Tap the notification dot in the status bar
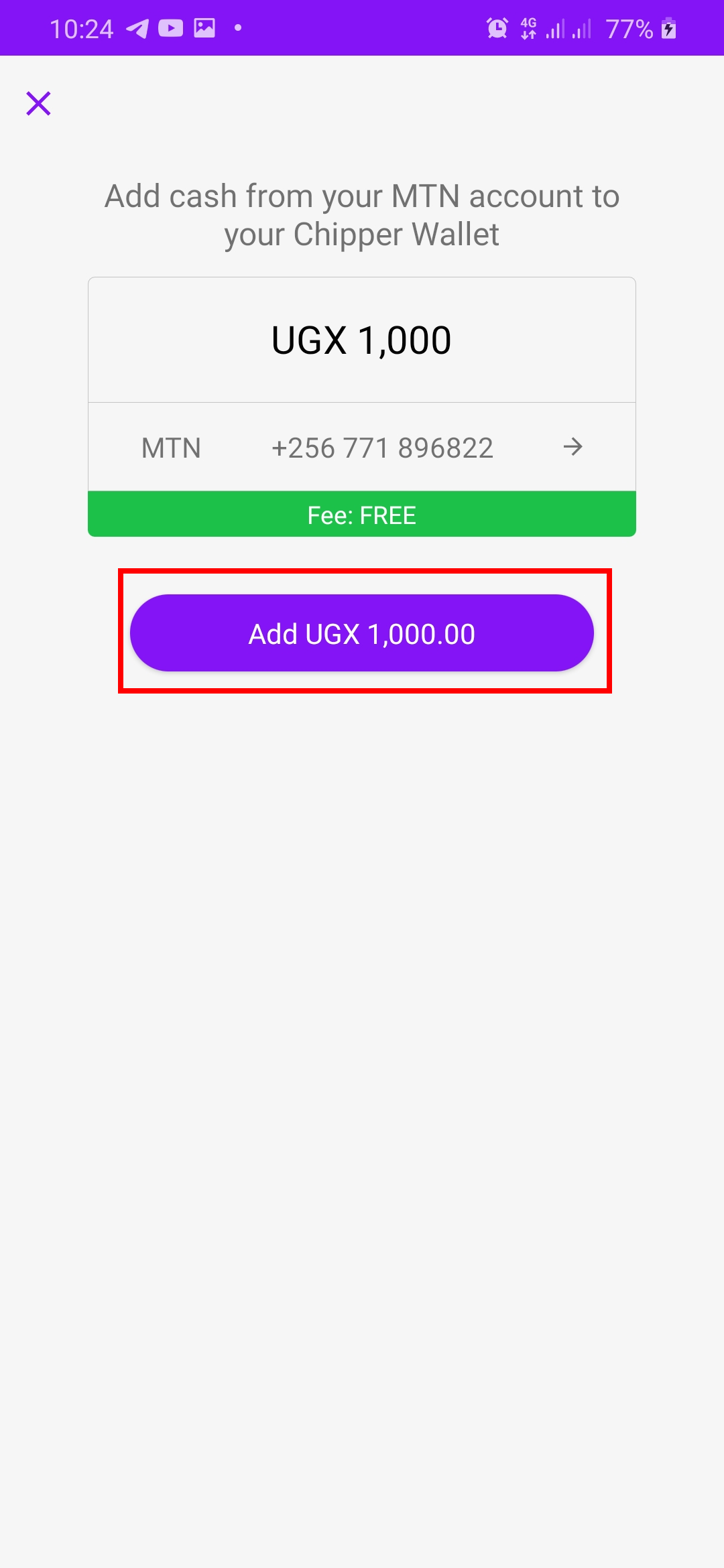 (239, 28)
